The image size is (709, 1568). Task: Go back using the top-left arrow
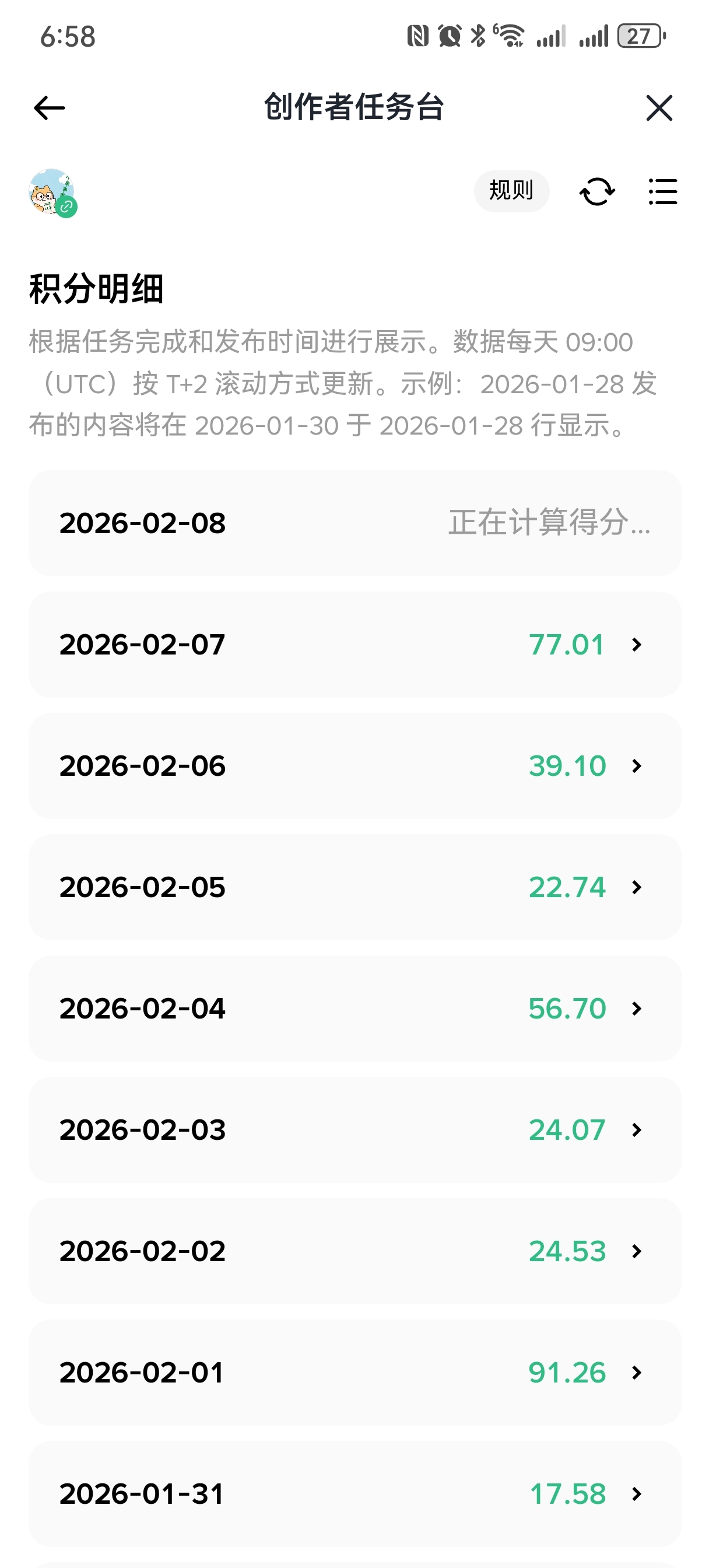click(x=50, y=108)
